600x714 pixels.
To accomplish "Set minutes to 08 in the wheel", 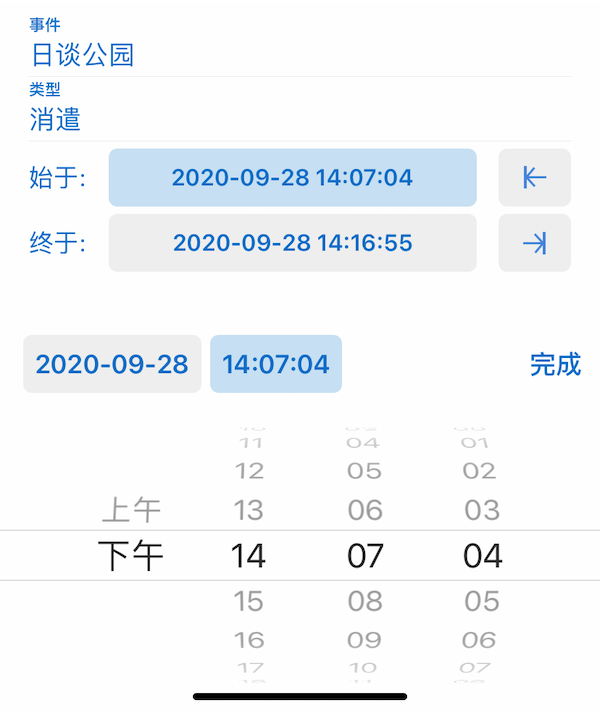I will pyautogui.click(x=365, y=601).
